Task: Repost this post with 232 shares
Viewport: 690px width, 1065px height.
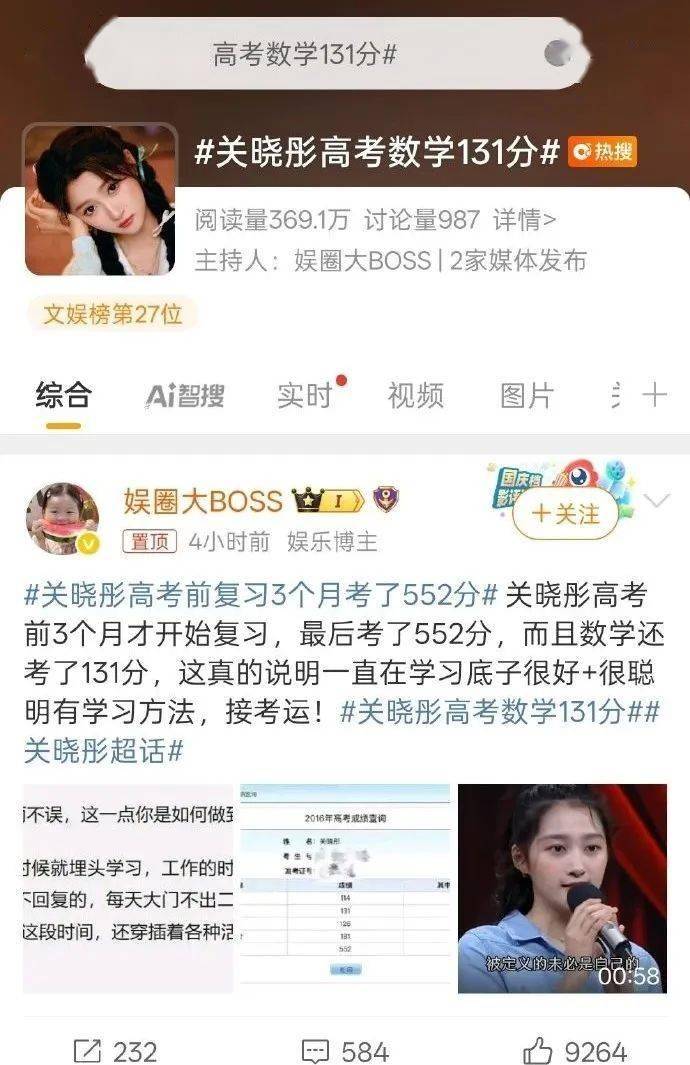Action: (x=115, y=1051)
